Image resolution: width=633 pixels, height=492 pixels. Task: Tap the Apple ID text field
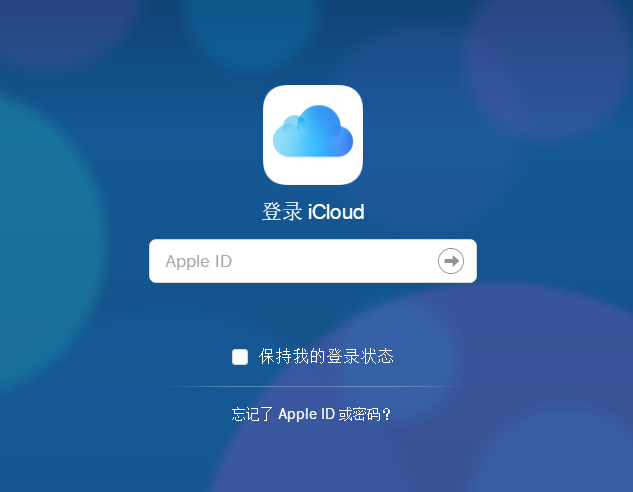(x=290, y=261)
